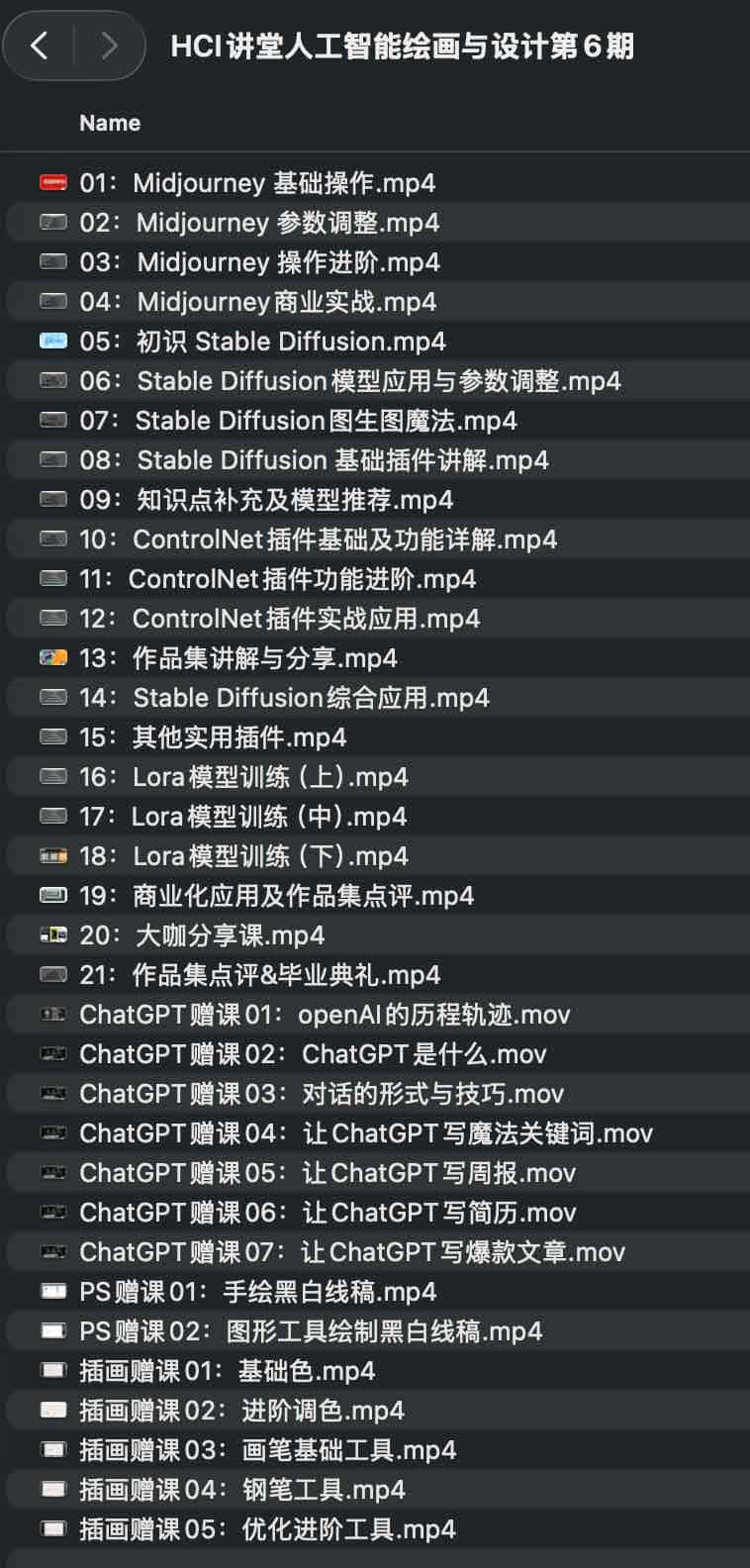
Task: Open ChatGPT 赠课 07: 让 ChatGPT 写爆款文章.mov
Action: 352,1252
